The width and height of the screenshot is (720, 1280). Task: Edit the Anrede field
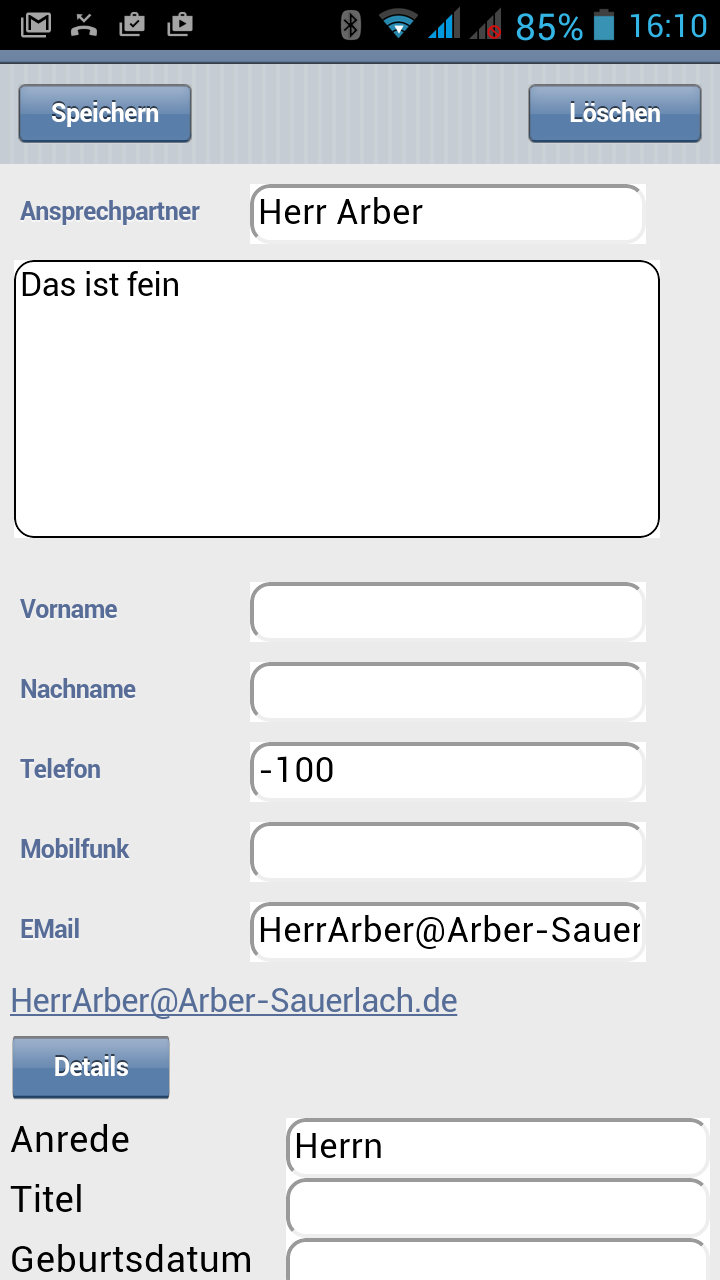pos(497,1146)
